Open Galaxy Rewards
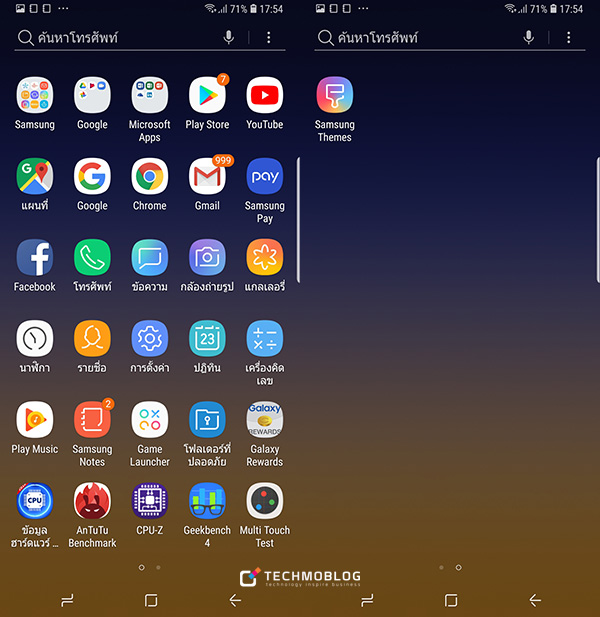Screen dimensions: 600x617 tap(265, 420)
